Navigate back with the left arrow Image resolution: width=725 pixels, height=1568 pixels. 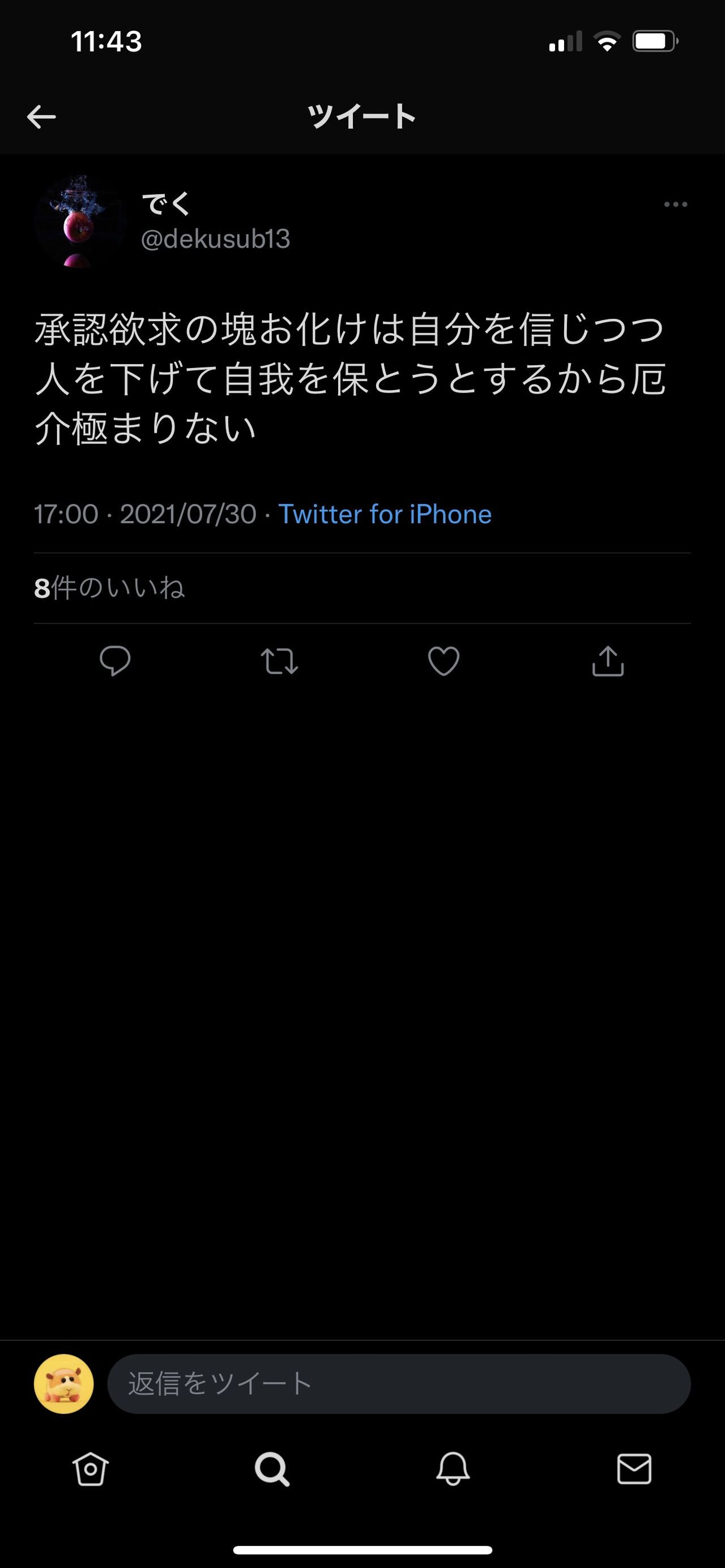click(41, 116)
